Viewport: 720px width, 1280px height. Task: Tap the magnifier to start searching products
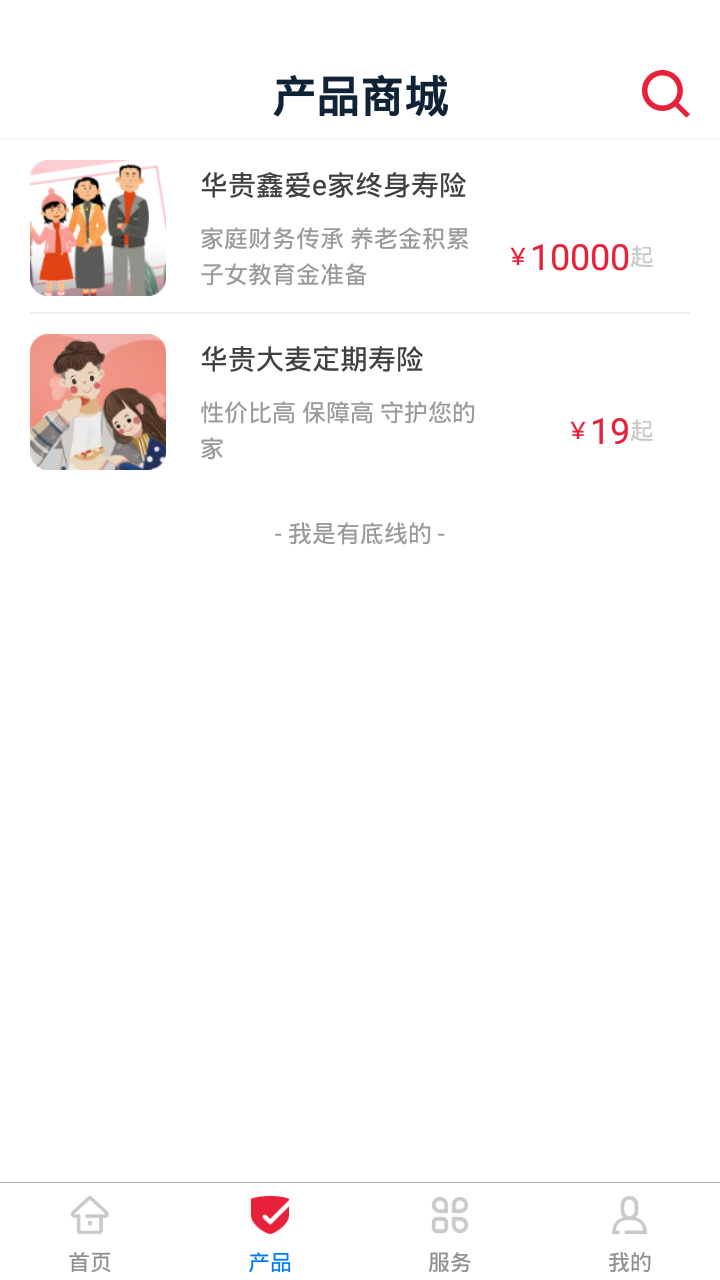(x=664, y=94)
